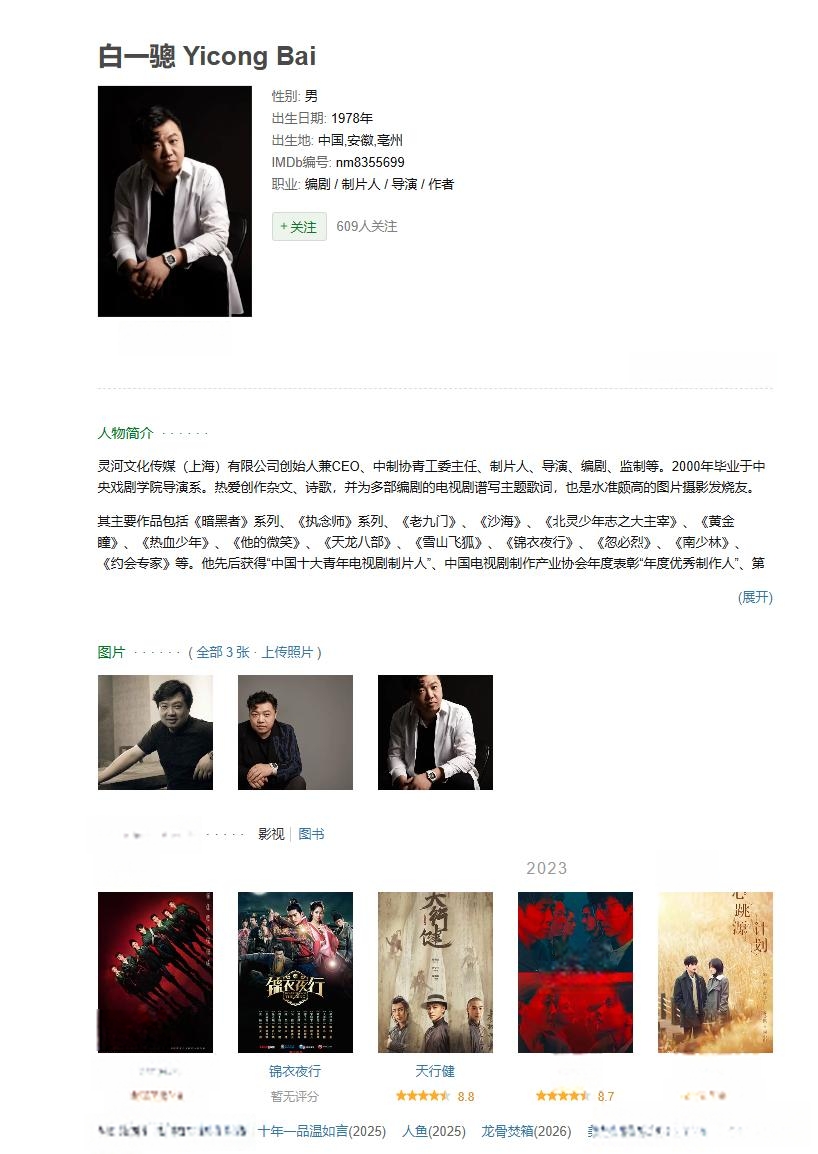Open the 十年一品温如言(2025) link
This screenshot has width=818, height=1154.
321,1131
